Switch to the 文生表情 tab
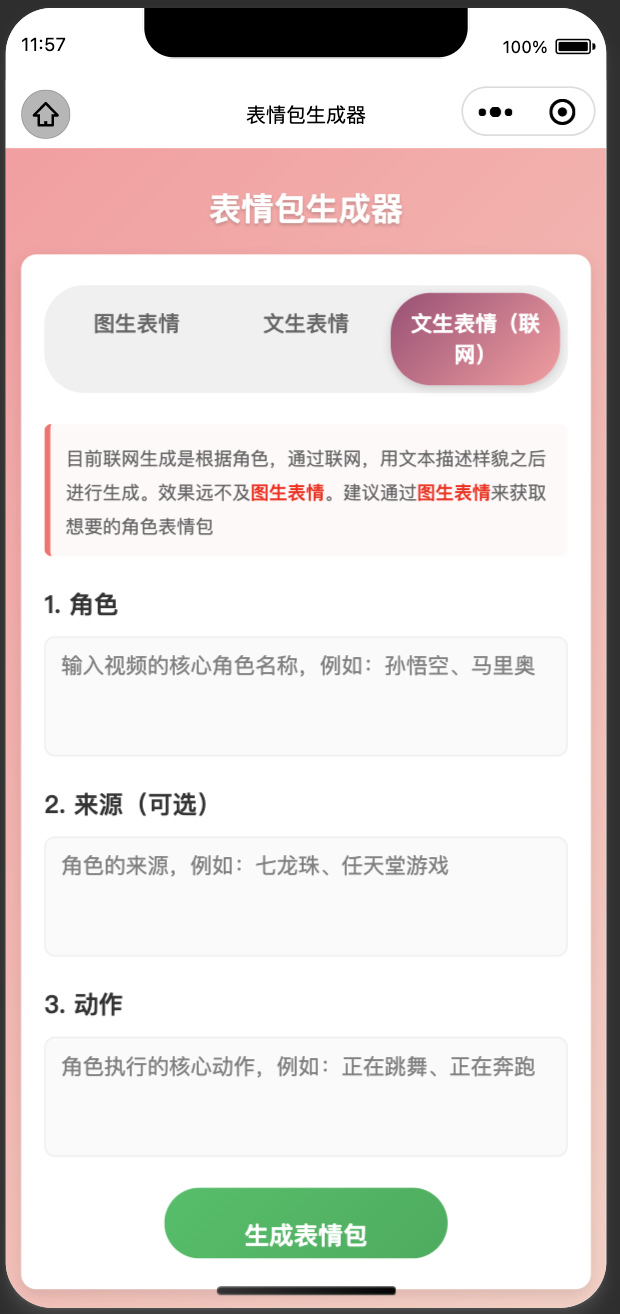This screenshot has width=620, height=1314. pyautogui.click(x=306, y=324)
